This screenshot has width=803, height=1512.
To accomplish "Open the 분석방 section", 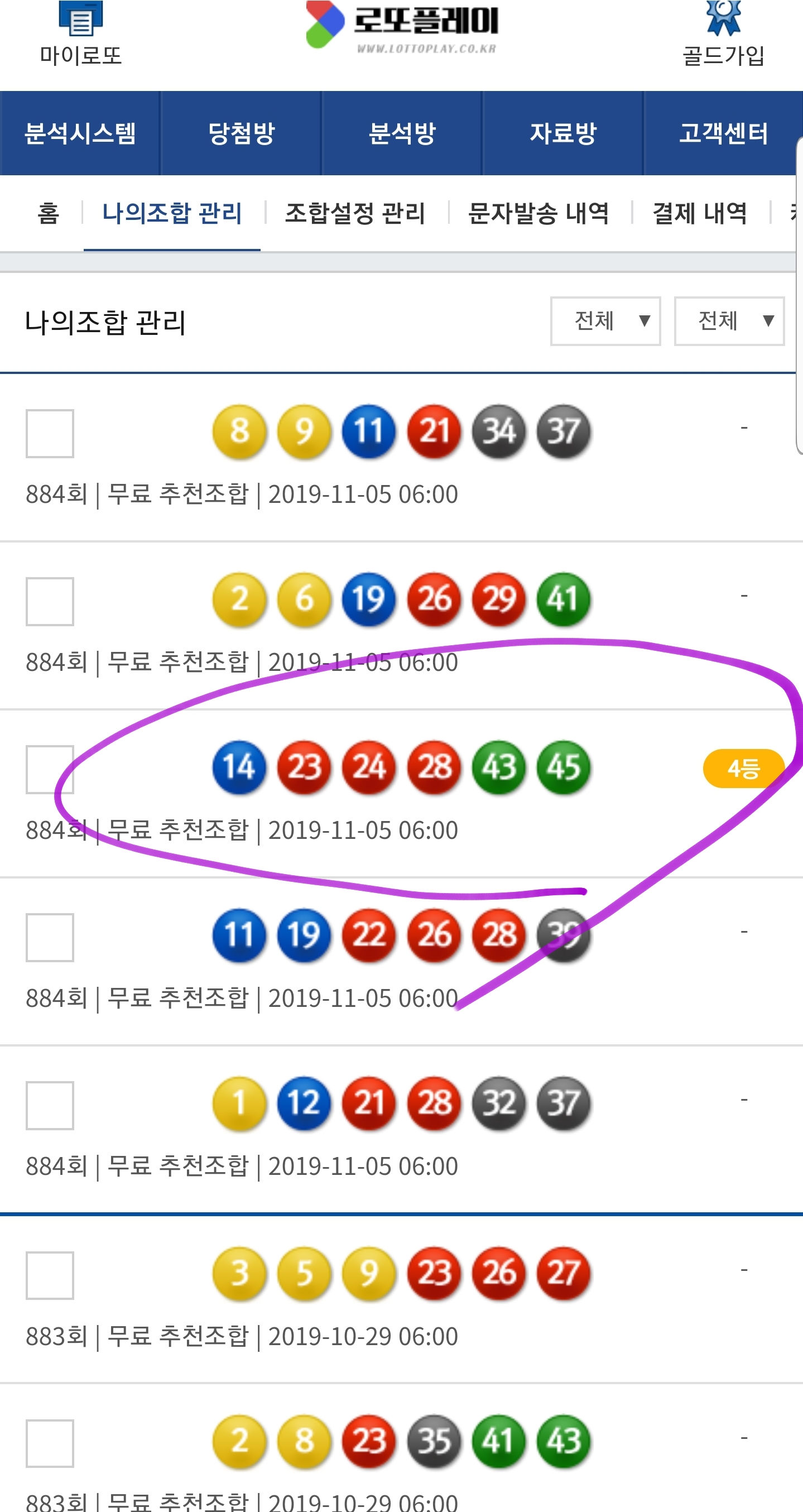I will [402, 133].
